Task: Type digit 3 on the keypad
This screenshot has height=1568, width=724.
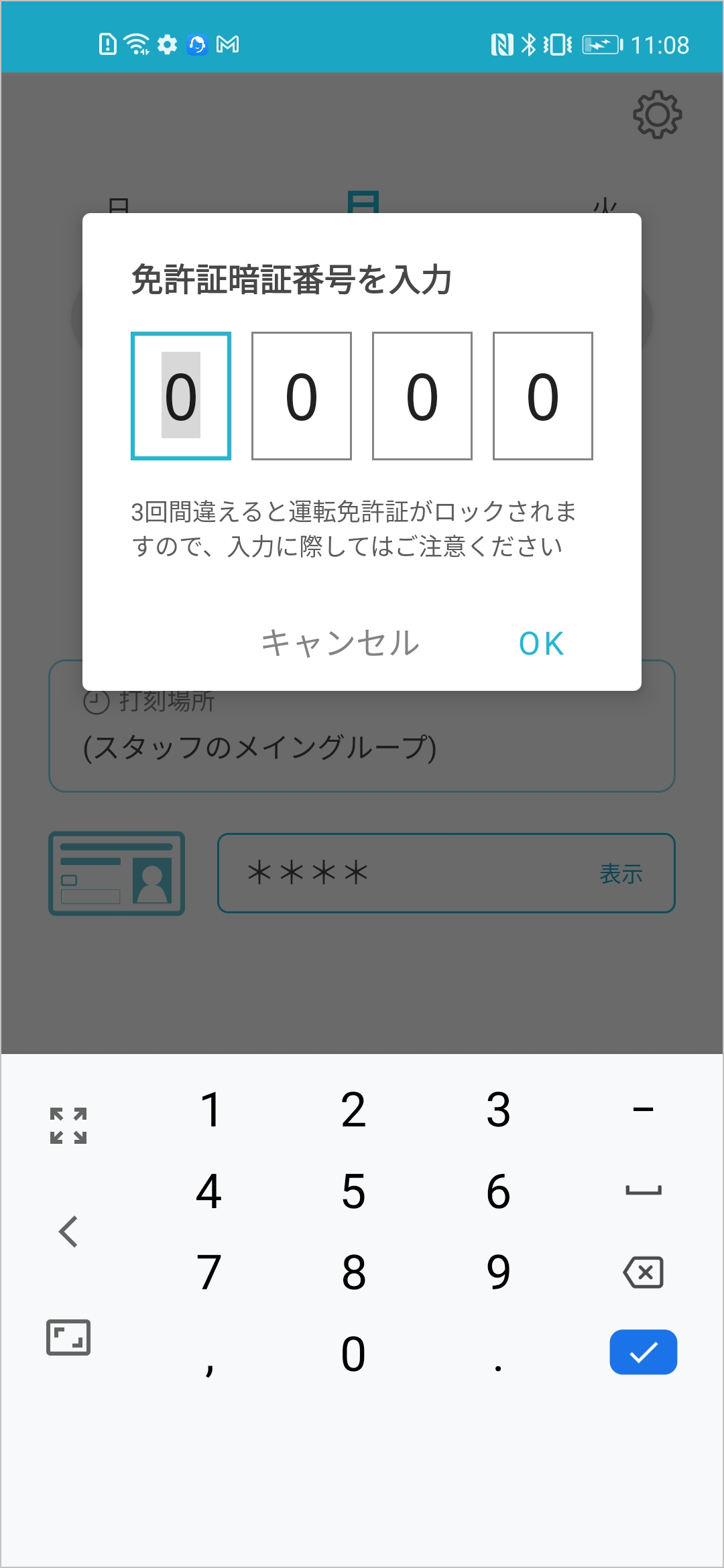Action: 498,1110
